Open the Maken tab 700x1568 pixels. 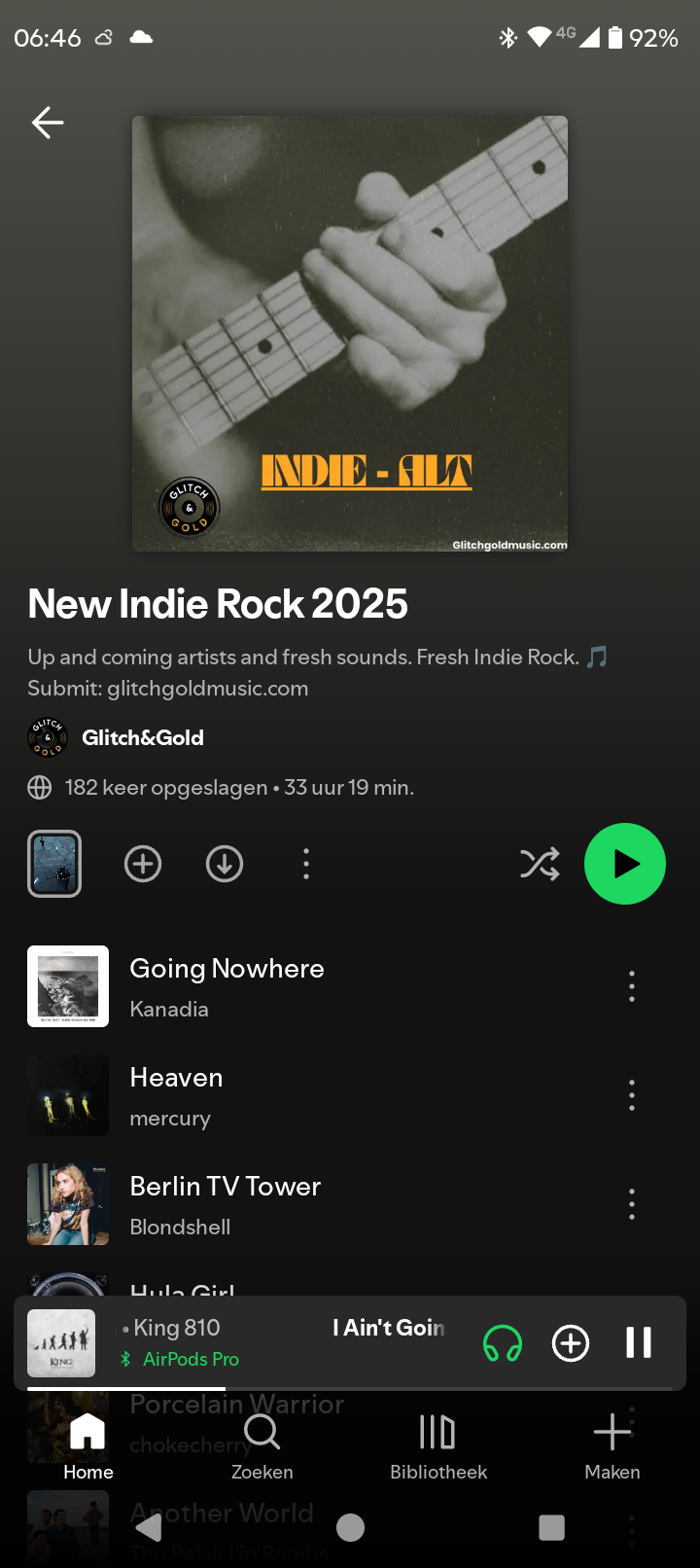click(x=612, y=1445)
